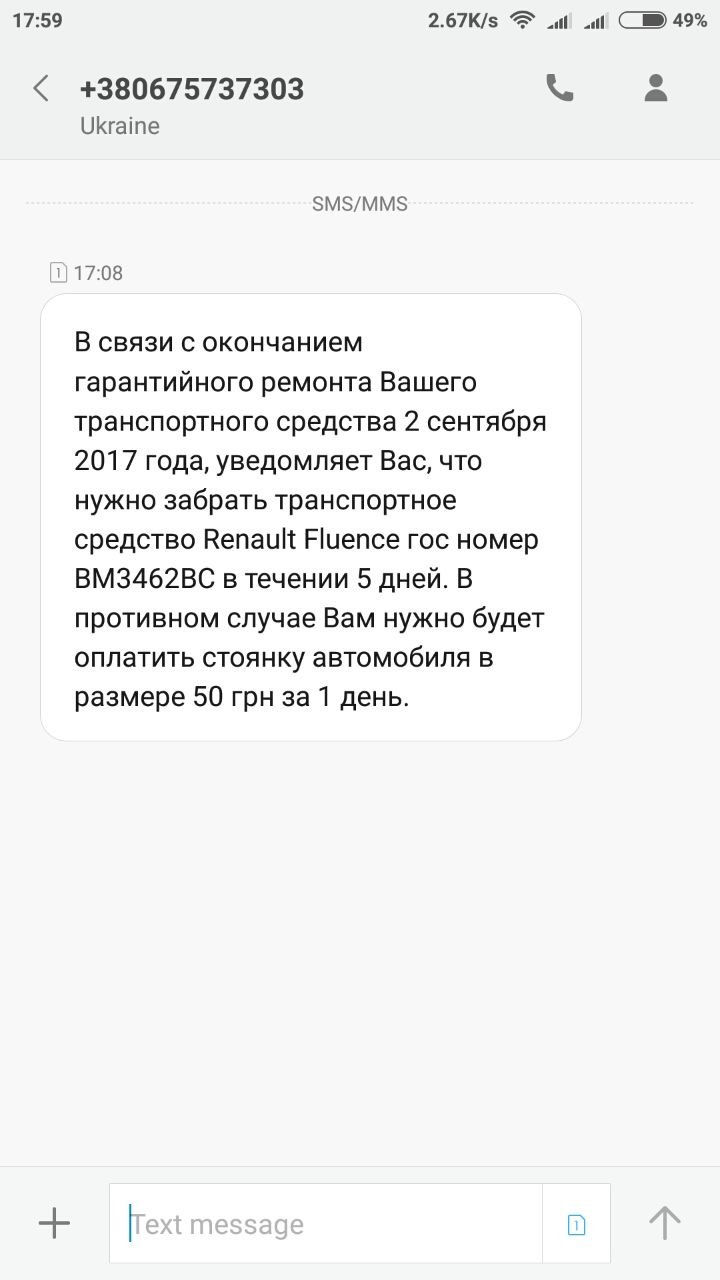Focus the Text message input field
The width and height of the screenshot is (720, 1280).
click(x=326, y=1224)
